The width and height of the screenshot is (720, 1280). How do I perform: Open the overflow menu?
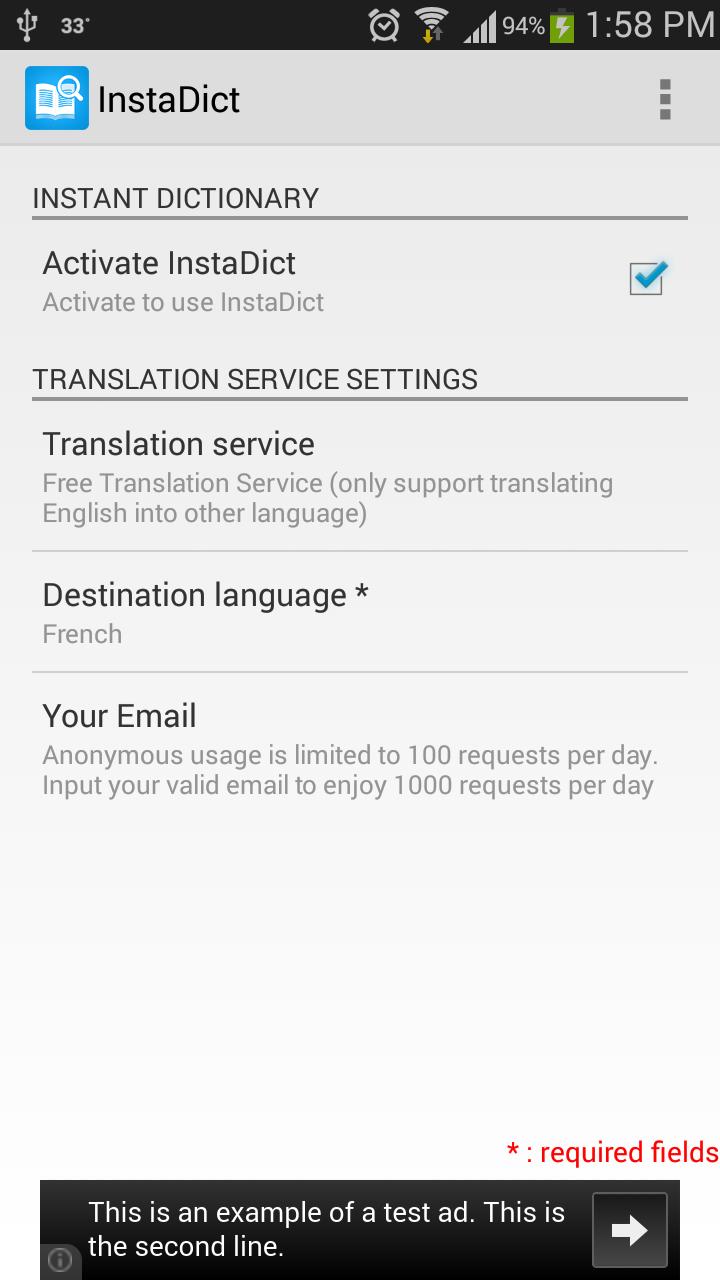[665, 99]
